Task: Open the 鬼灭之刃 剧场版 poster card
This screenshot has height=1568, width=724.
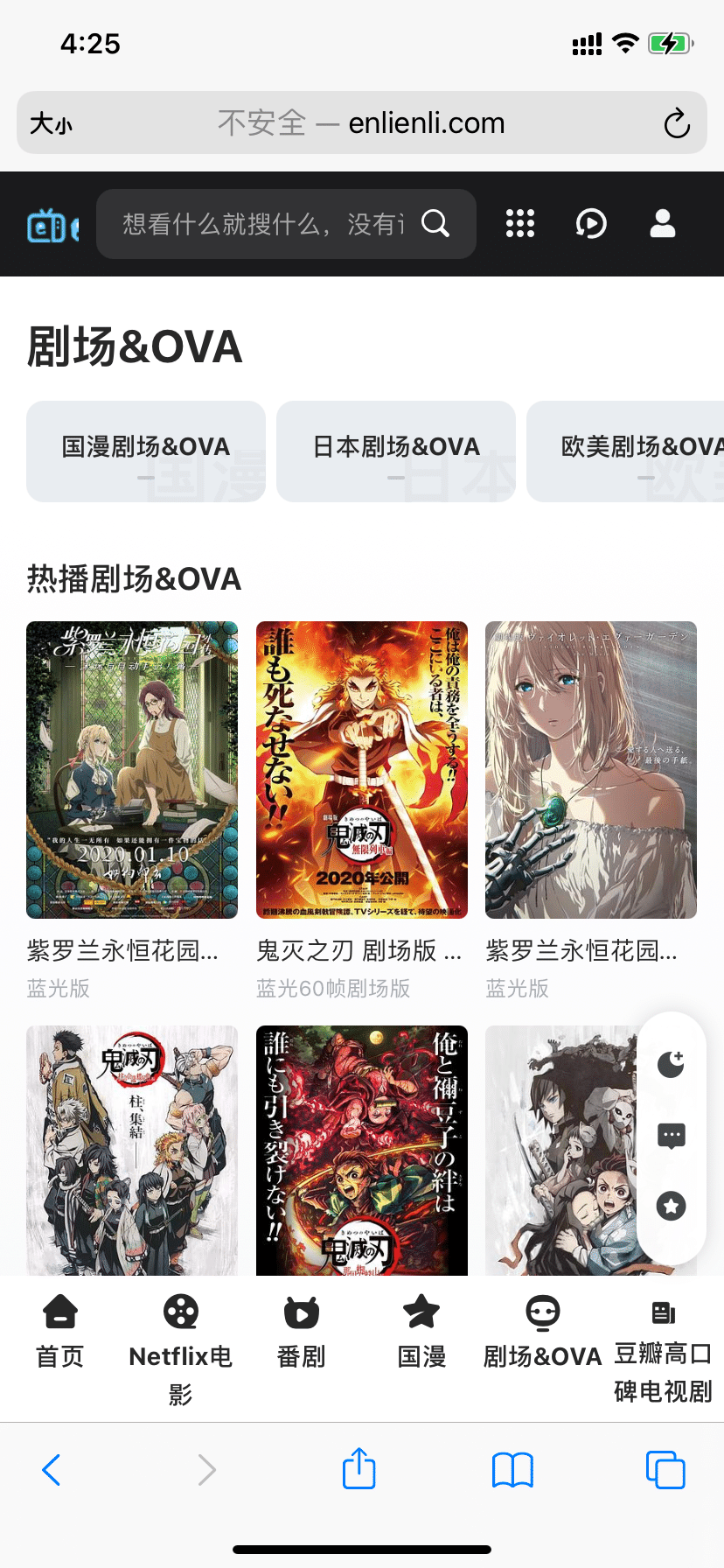Action: 362,770
